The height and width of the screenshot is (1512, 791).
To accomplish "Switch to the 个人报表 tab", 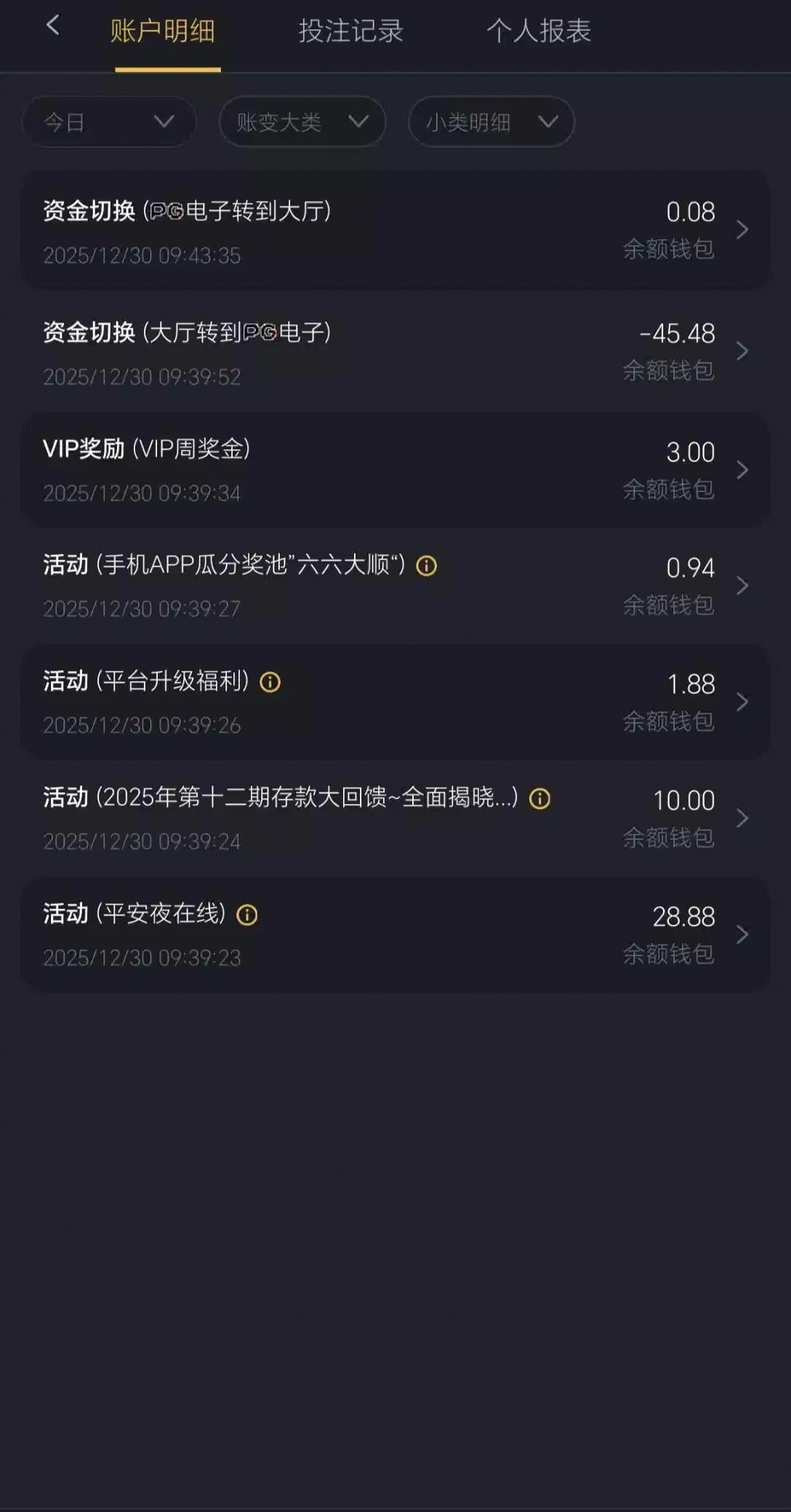I will click(538, 31).
